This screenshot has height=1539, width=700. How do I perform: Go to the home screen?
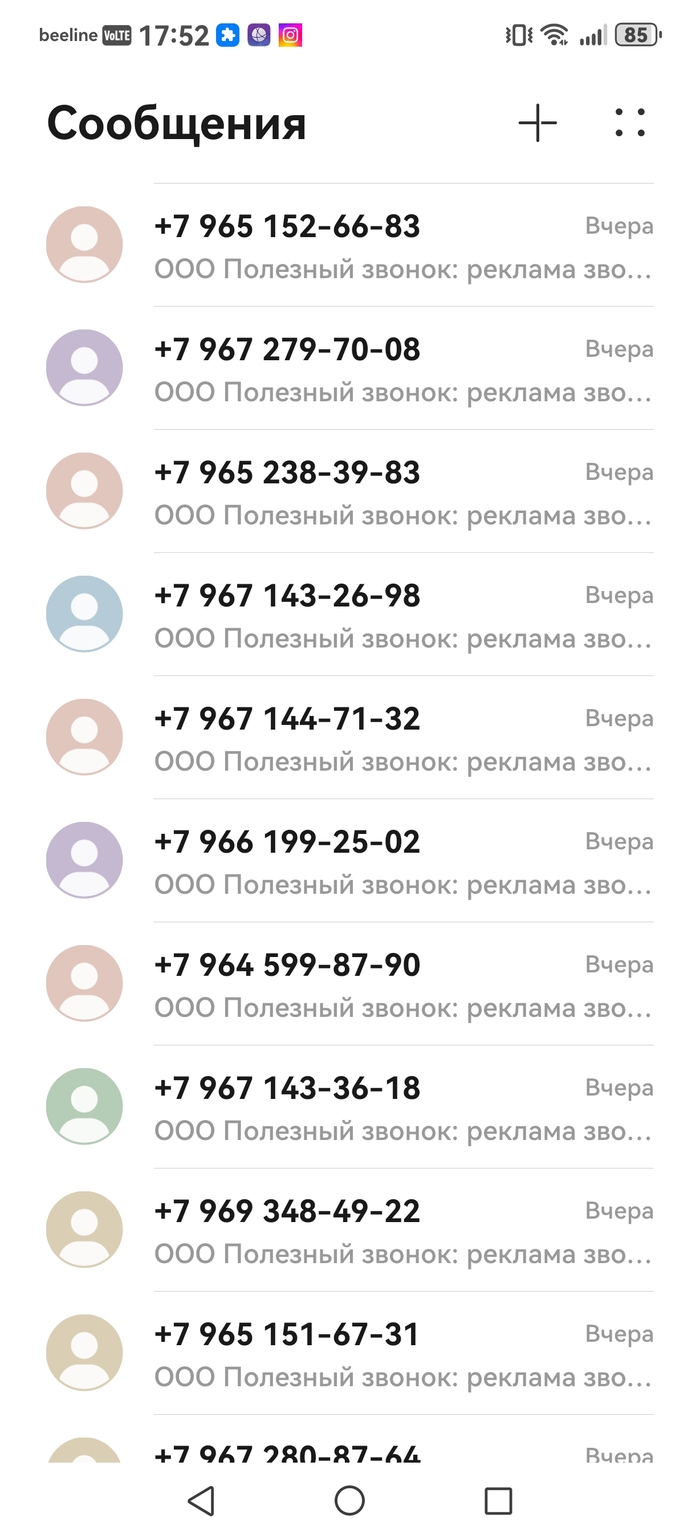point(349,1500)
